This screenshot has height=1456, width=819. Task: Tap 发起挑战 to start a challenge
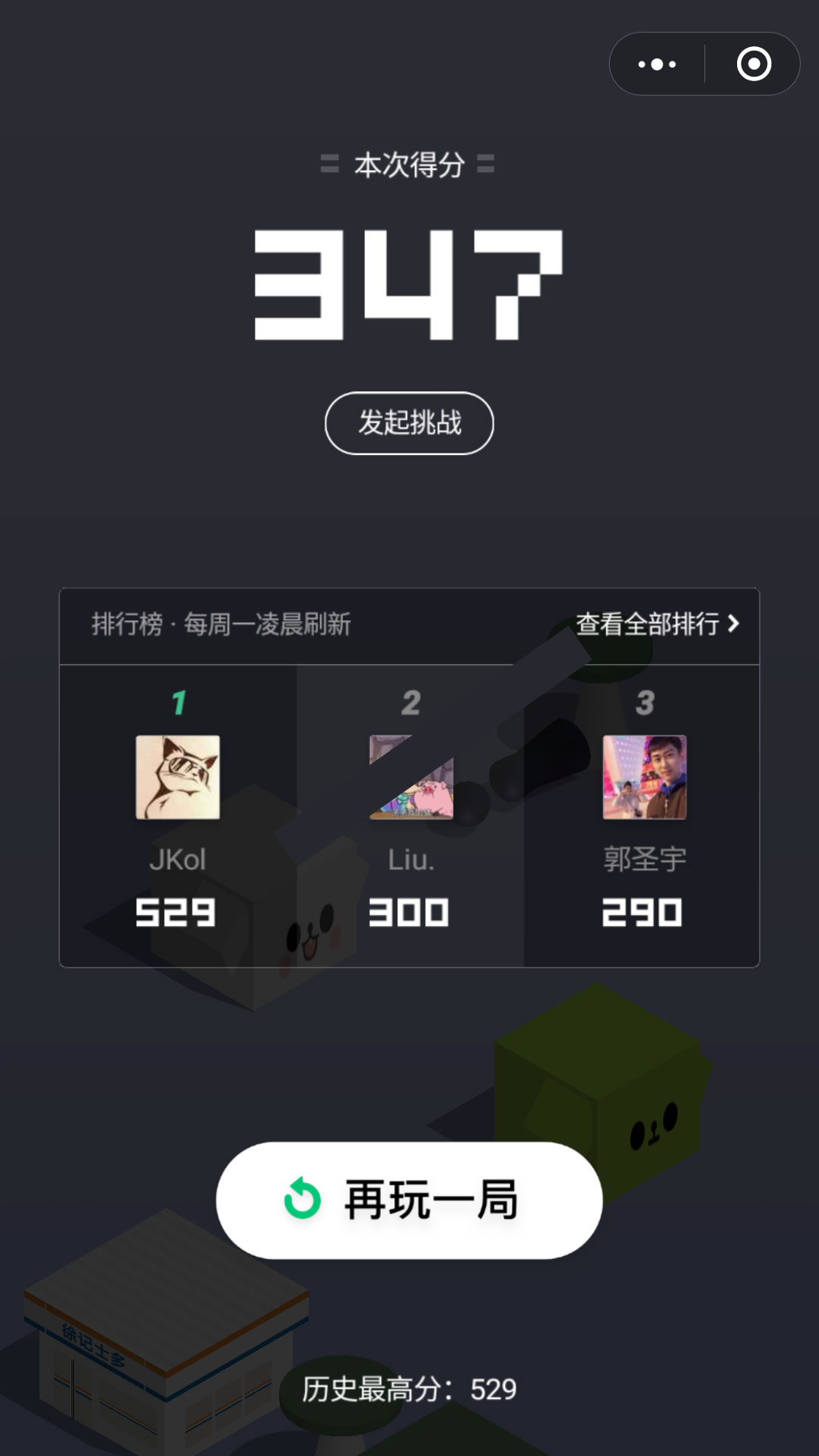(409, 423)
